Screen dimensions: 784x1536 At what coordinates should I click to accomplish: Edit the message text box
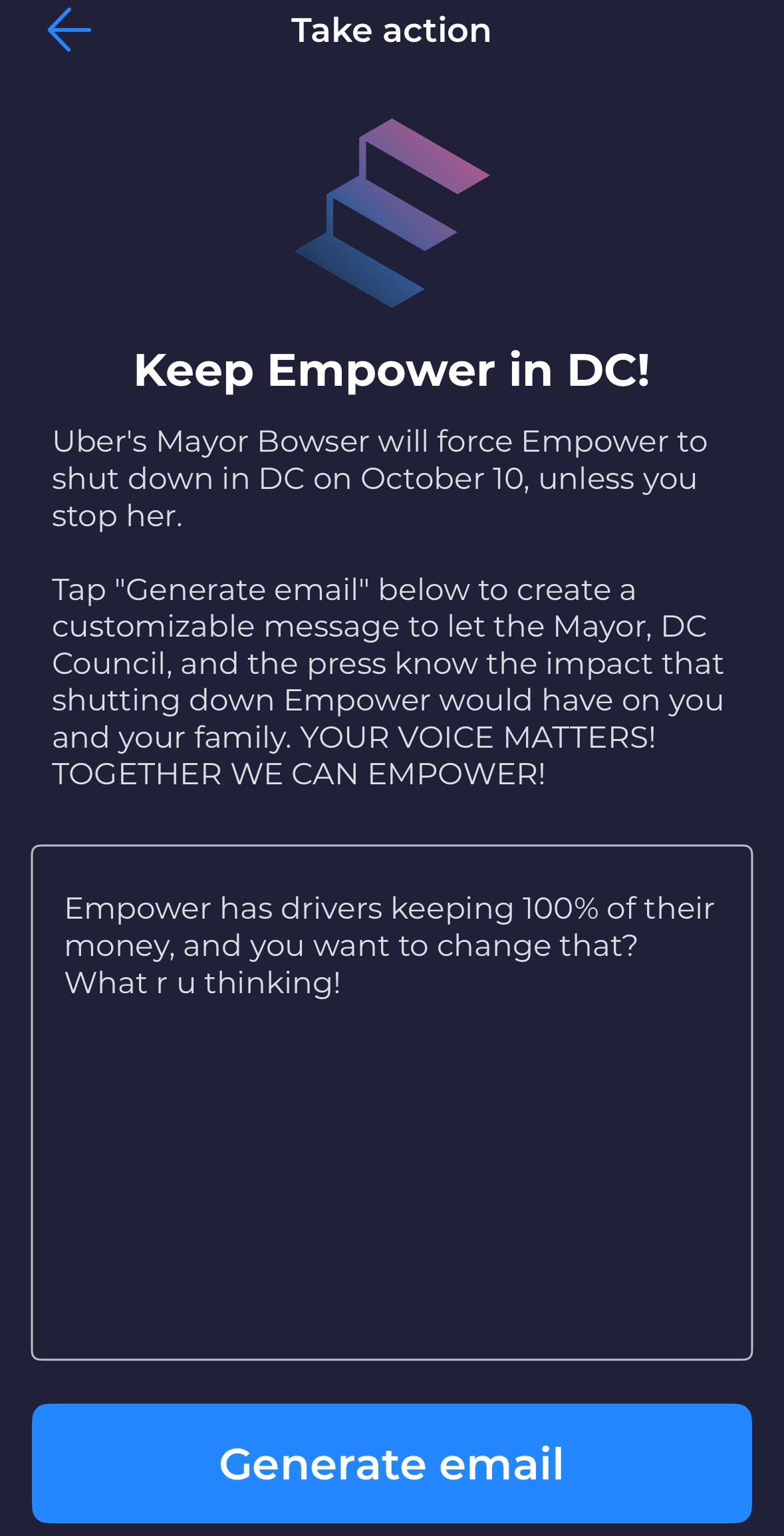[392, 1102]
